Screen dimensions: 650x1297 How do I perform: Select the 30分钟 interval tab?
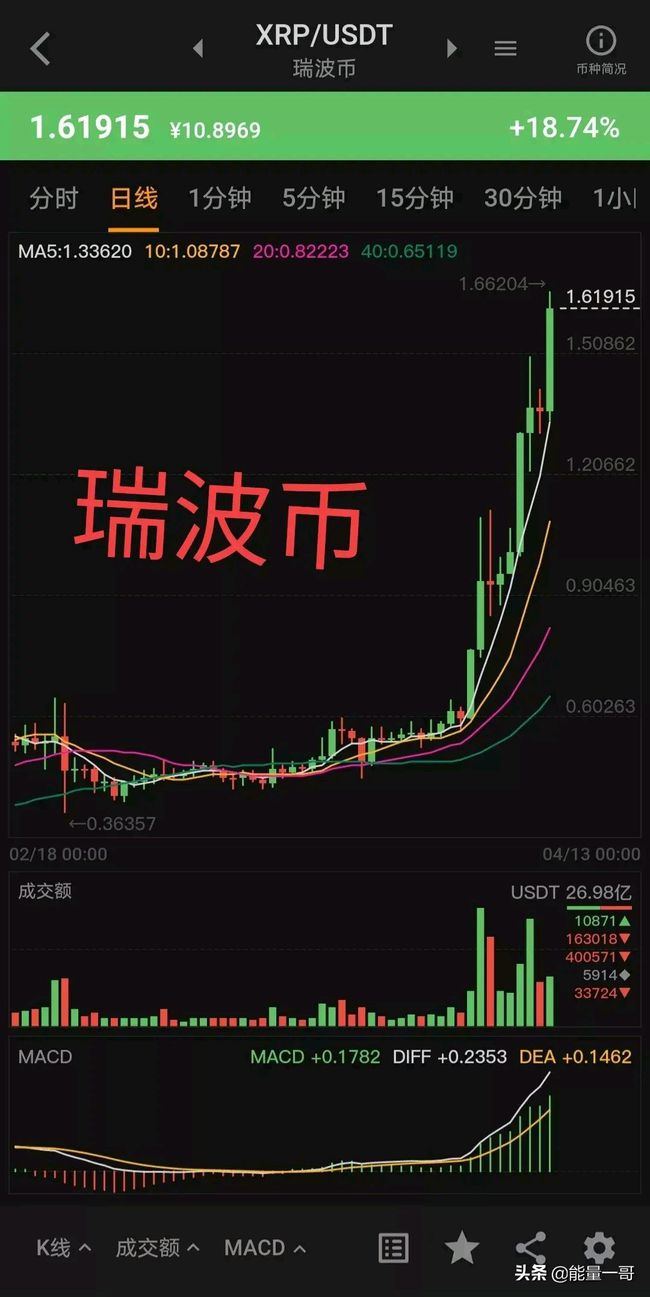coord(523,198)
